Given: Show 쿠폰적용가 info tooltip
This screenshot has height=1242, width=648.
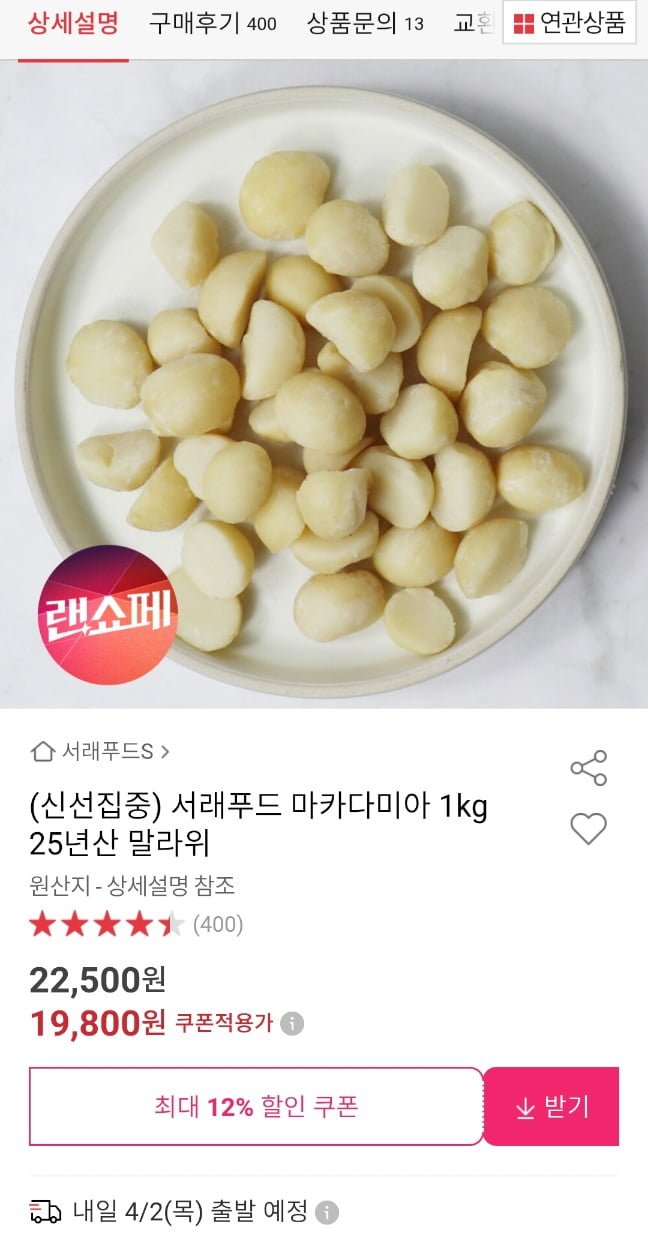Looking at the screenshot, I should [x=292, y=1023].
